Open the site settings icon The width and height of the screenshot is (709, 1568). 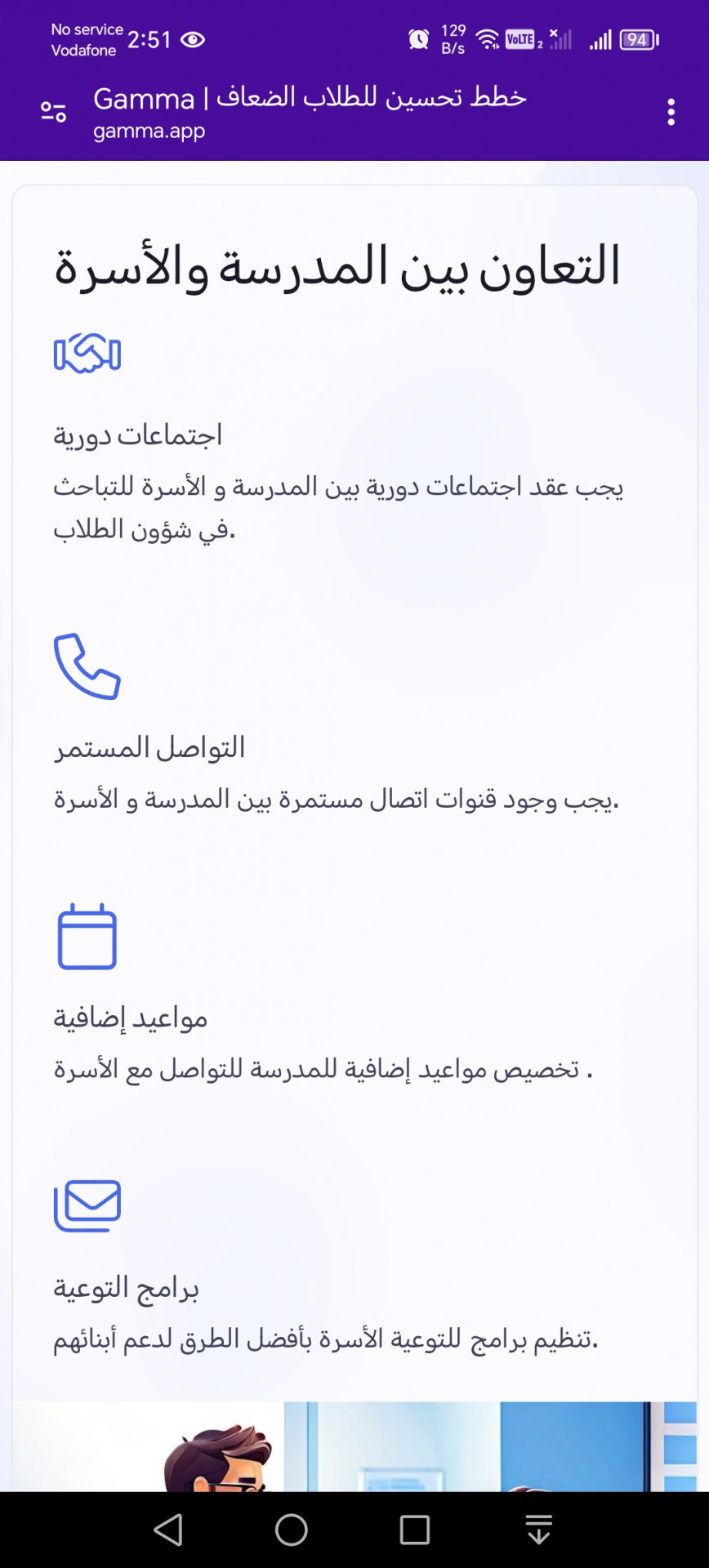click(x=54, y=112)
